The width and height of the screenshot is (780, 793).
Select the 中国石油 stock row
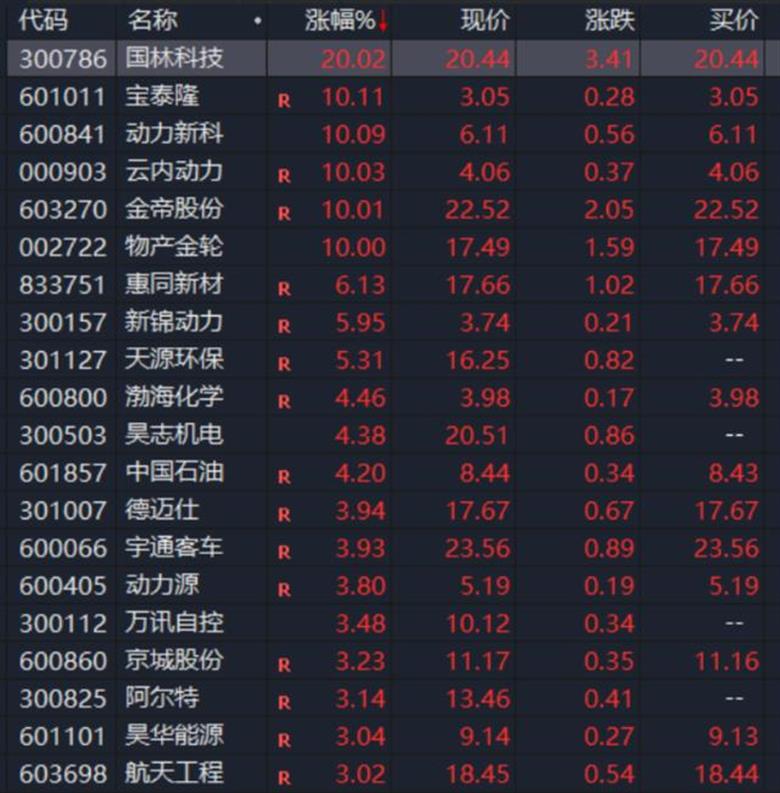click(x=175, y=472)
